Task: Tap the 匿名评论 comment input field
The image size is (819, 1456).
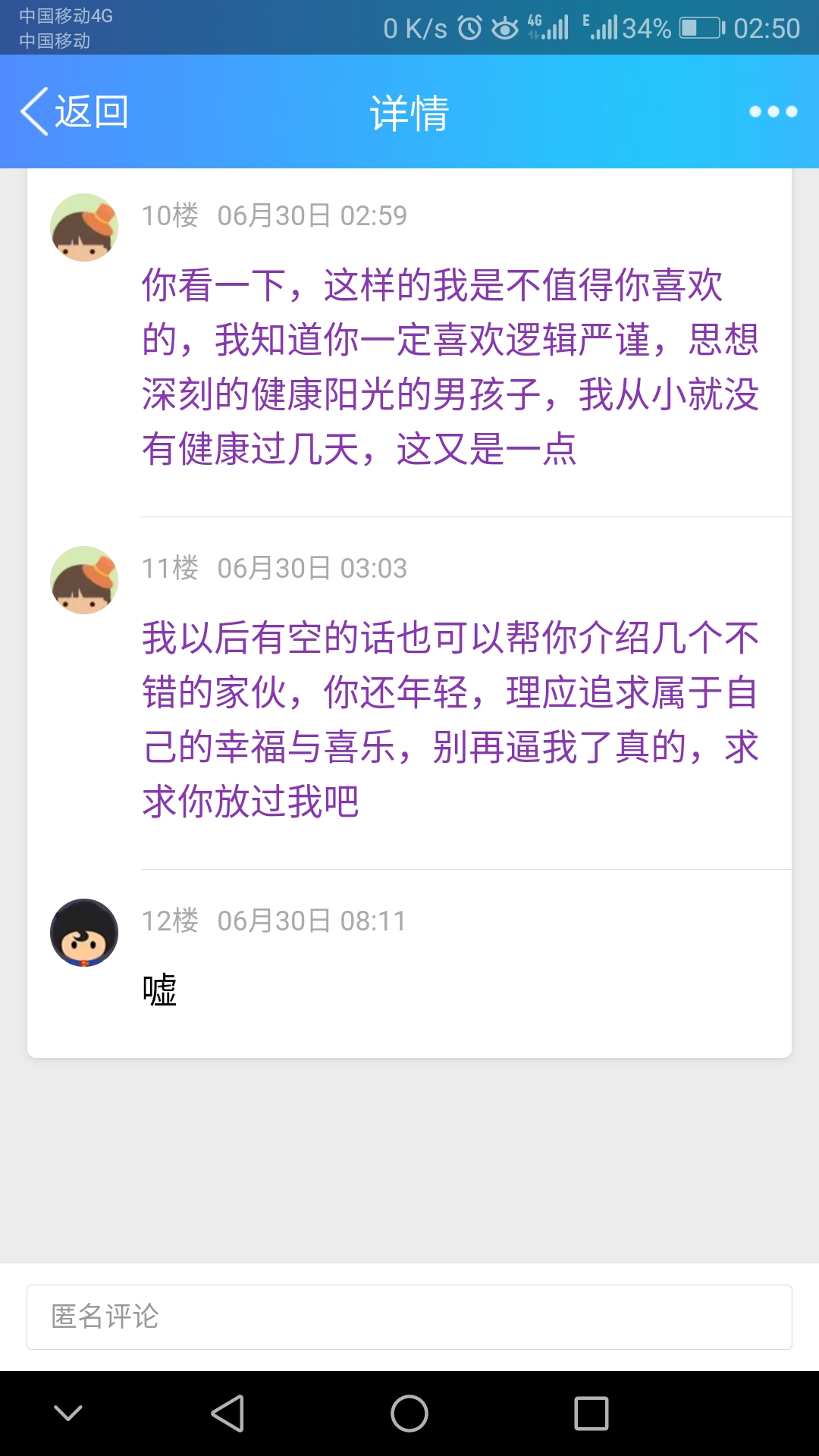Action: pyautogui.click(x=409, y=1317)
